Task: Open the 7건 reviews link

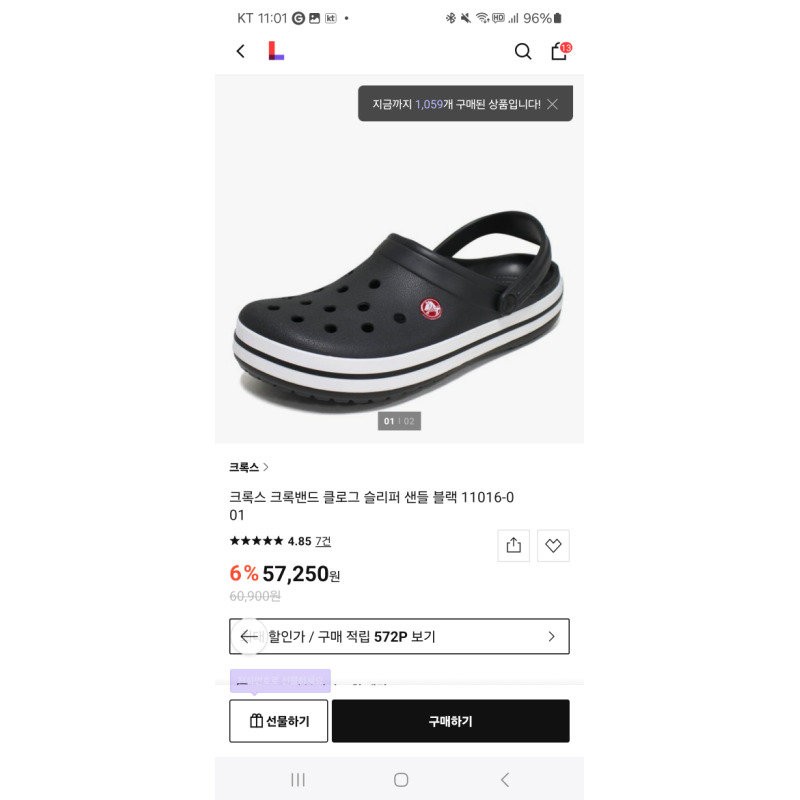Action: click(x=323, y=541)
